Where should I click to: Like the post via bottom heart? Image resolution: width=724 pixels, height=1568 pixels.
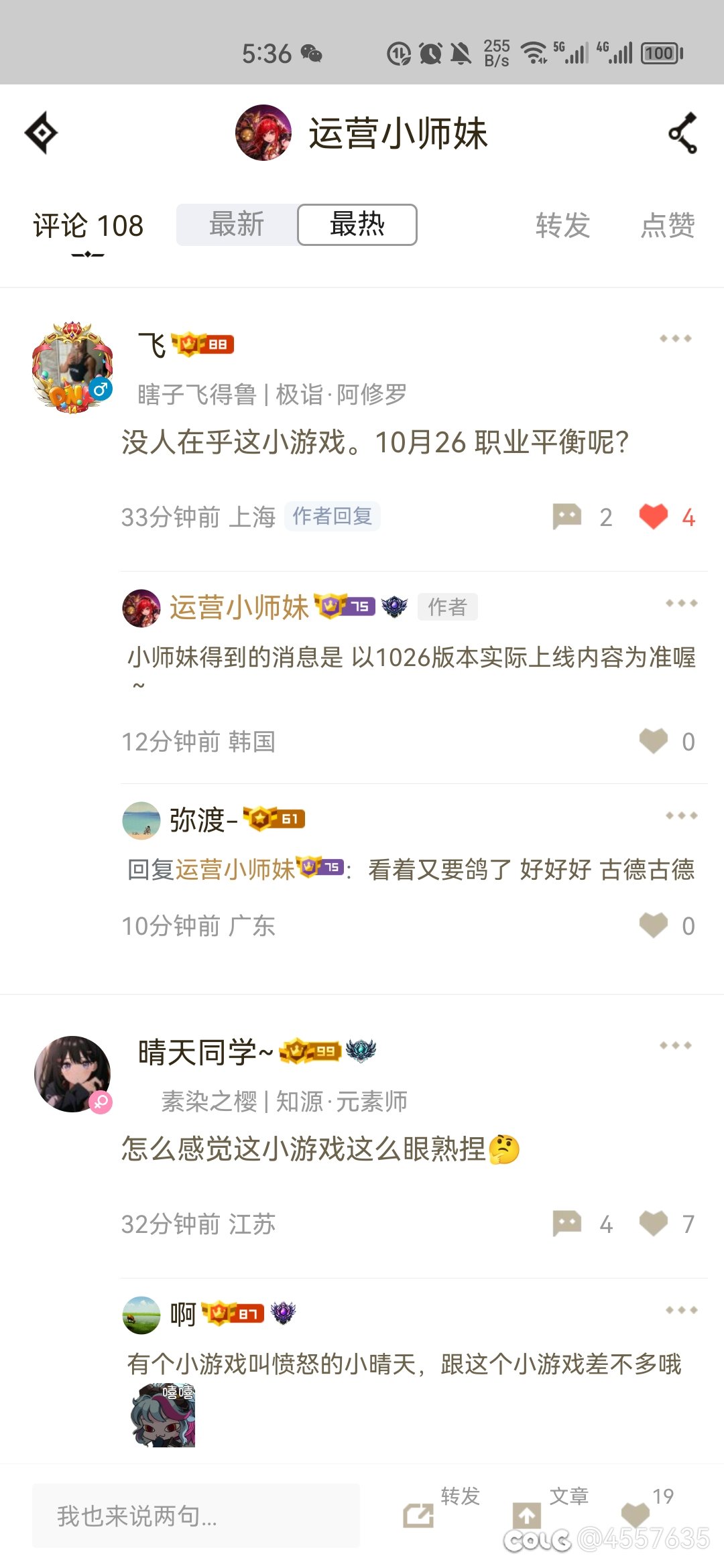636,1514
